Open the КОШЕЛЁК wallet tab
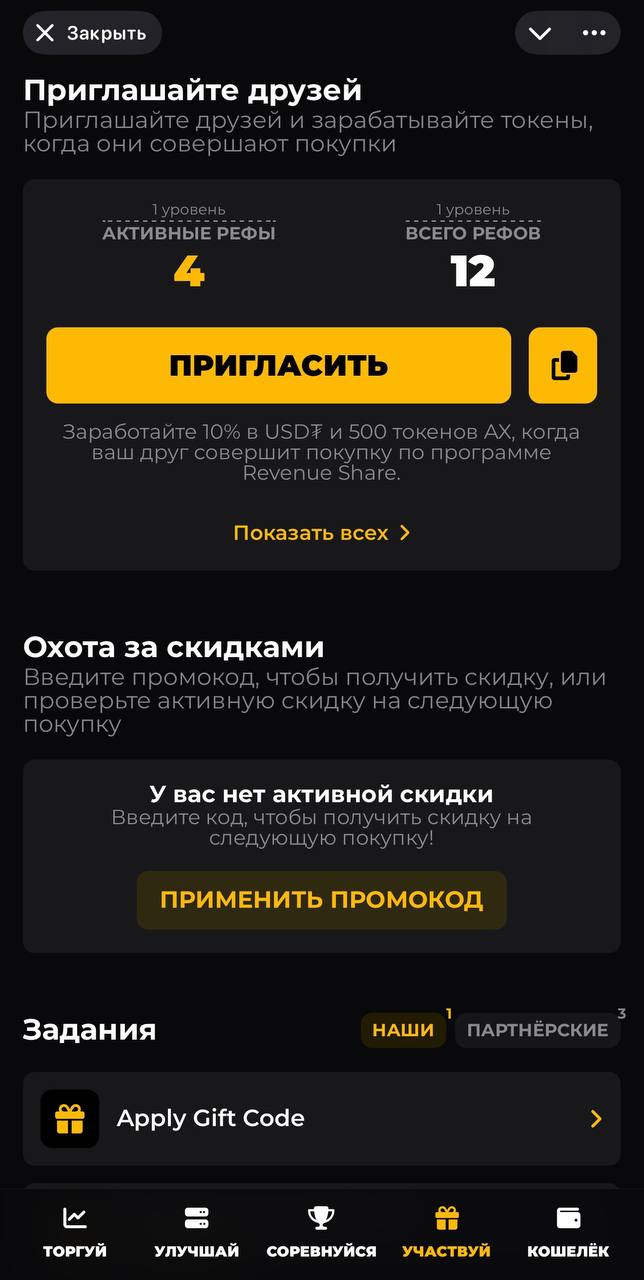This screenshot has height=1280, width=644. click(x=568, y=1232)
